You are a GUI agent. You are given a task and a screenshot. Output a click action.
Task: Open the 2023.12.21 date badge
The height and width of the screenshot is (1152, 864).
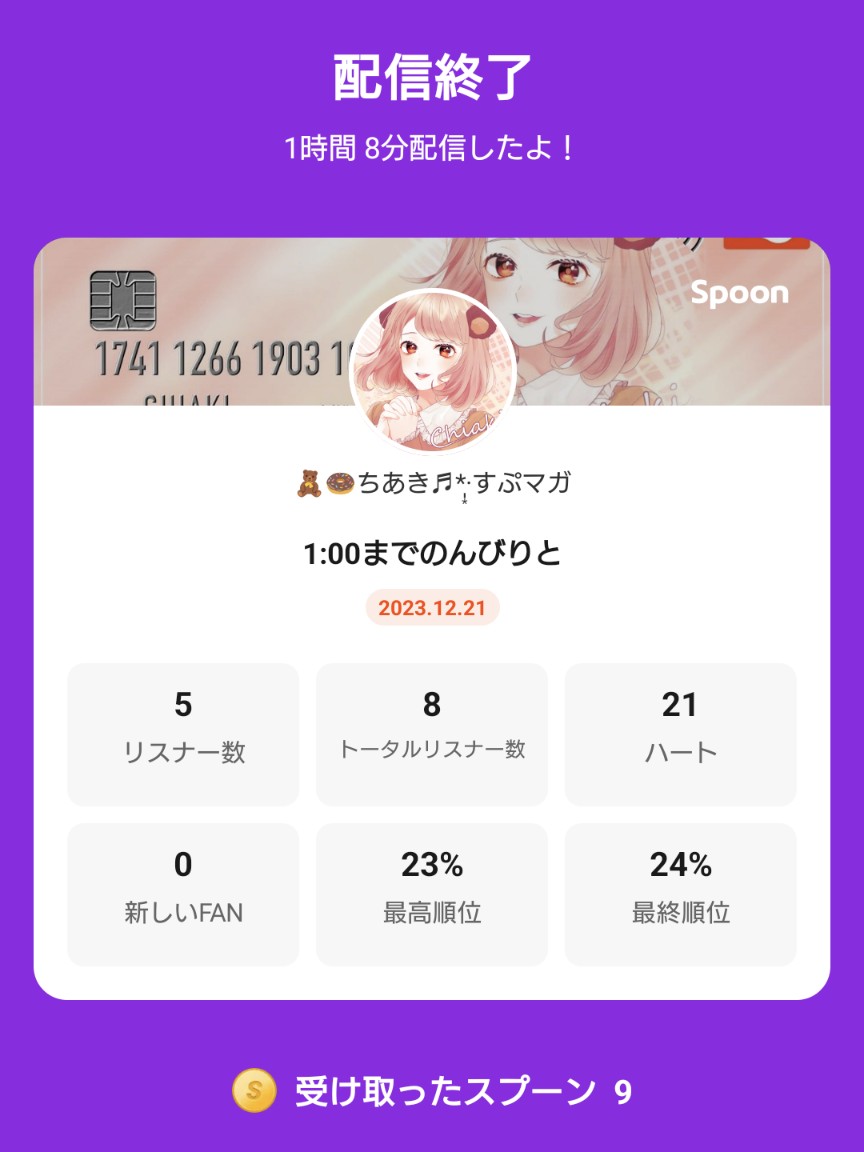pyautogui.click(x=431, y=607)
